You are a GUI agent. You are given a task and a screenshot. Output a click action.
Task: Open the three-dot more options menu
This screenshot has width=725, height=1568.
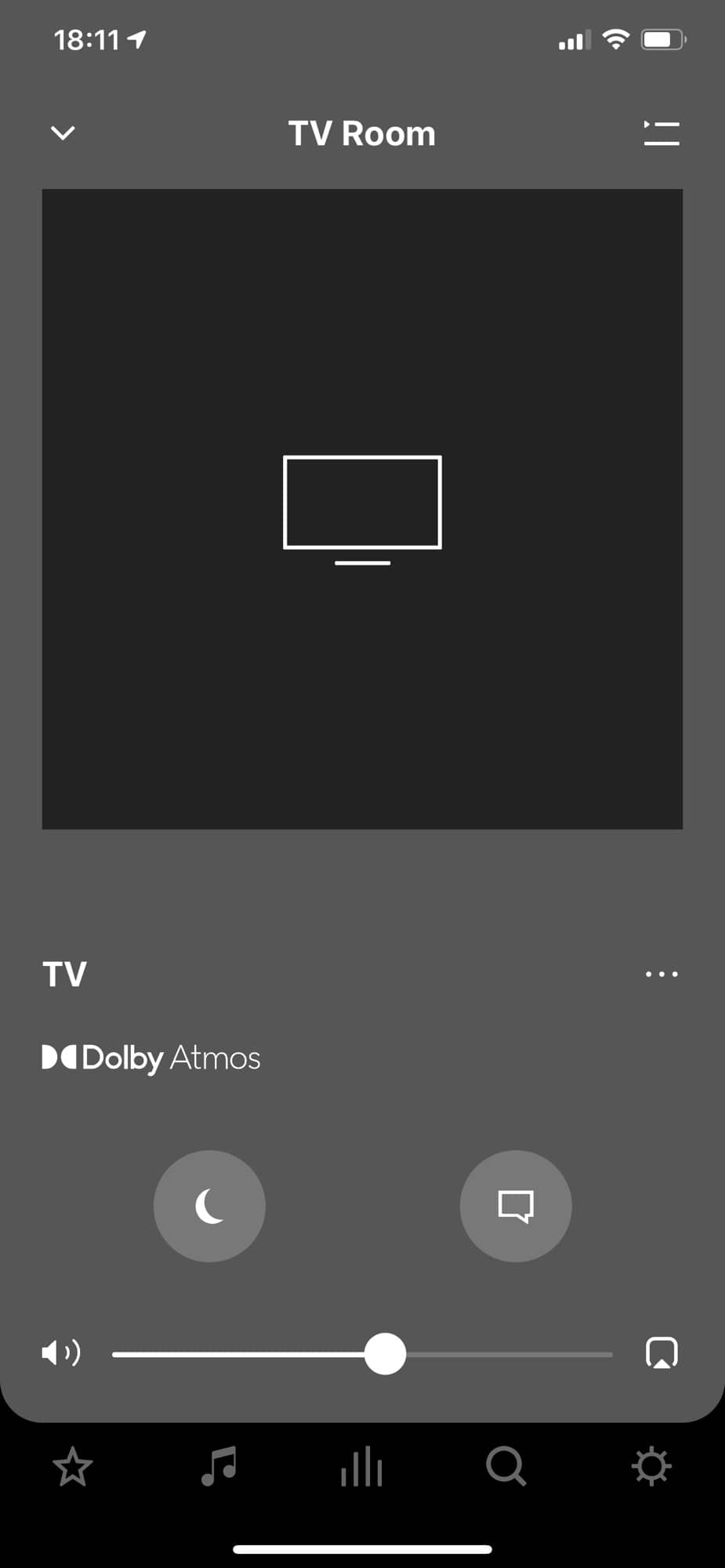[661, 974]
